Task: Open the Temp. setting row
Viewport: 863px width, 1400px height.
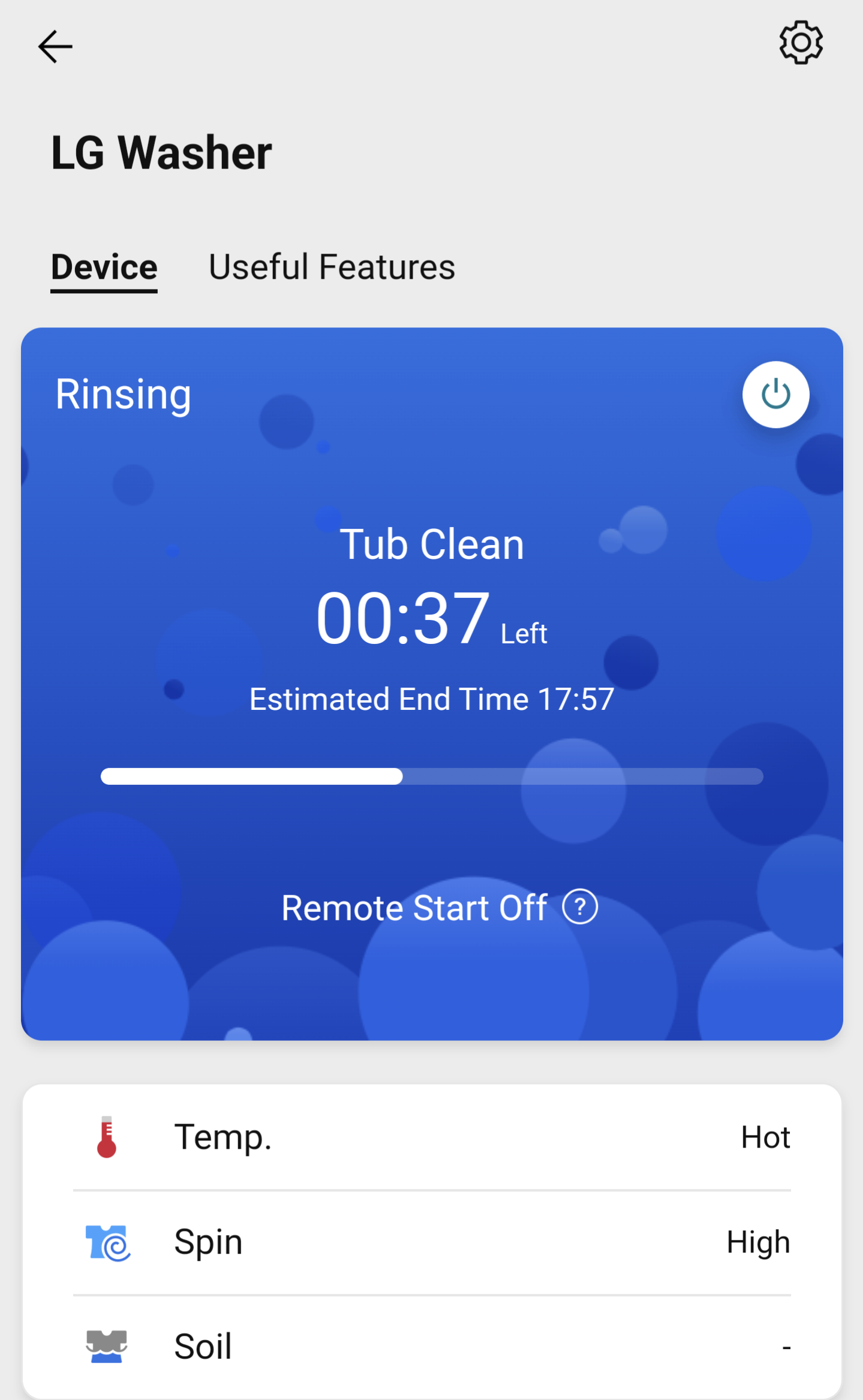Action: pos(432,1137)
